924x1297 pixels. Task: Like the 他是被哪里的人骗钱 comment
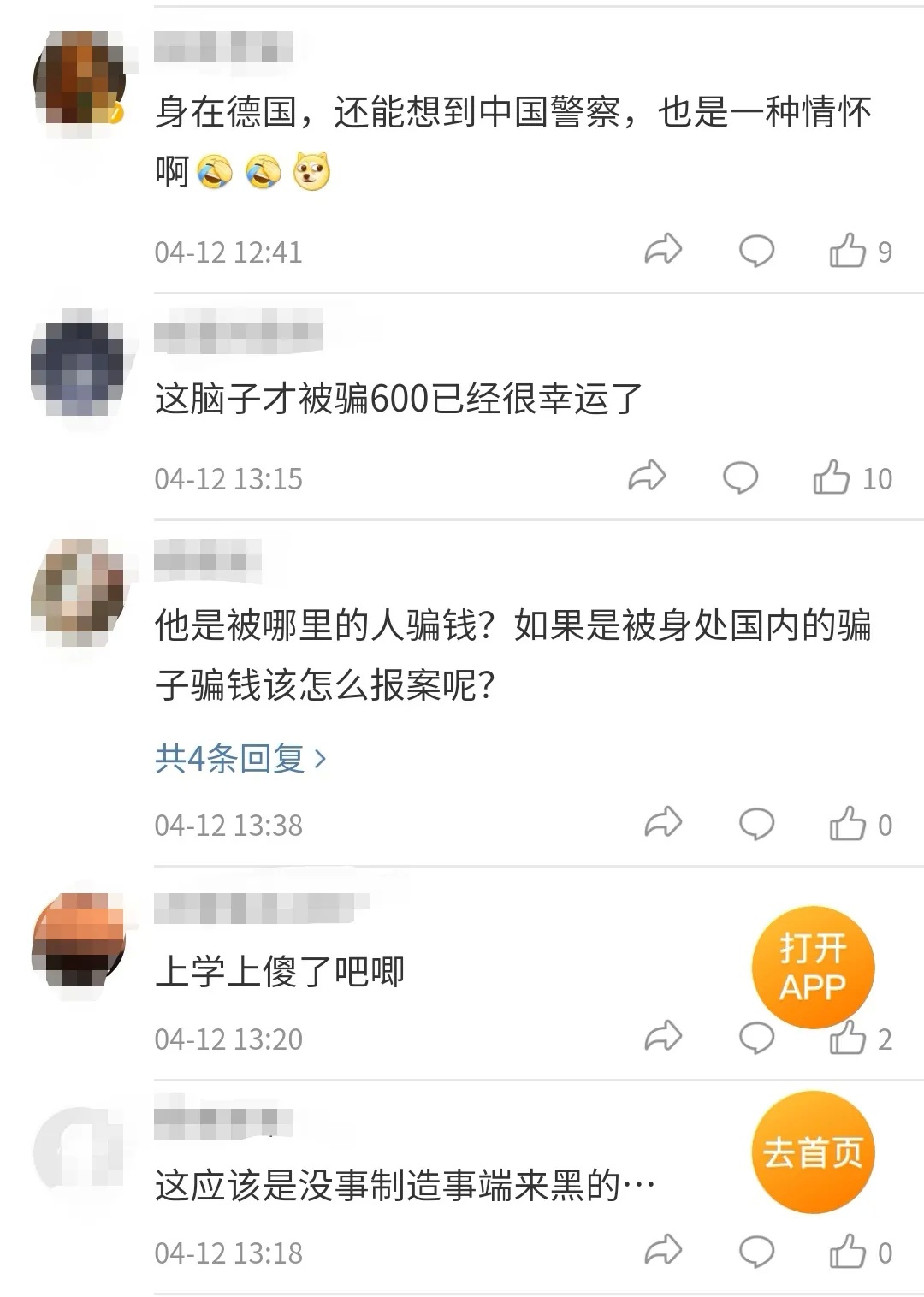[848, 824]
